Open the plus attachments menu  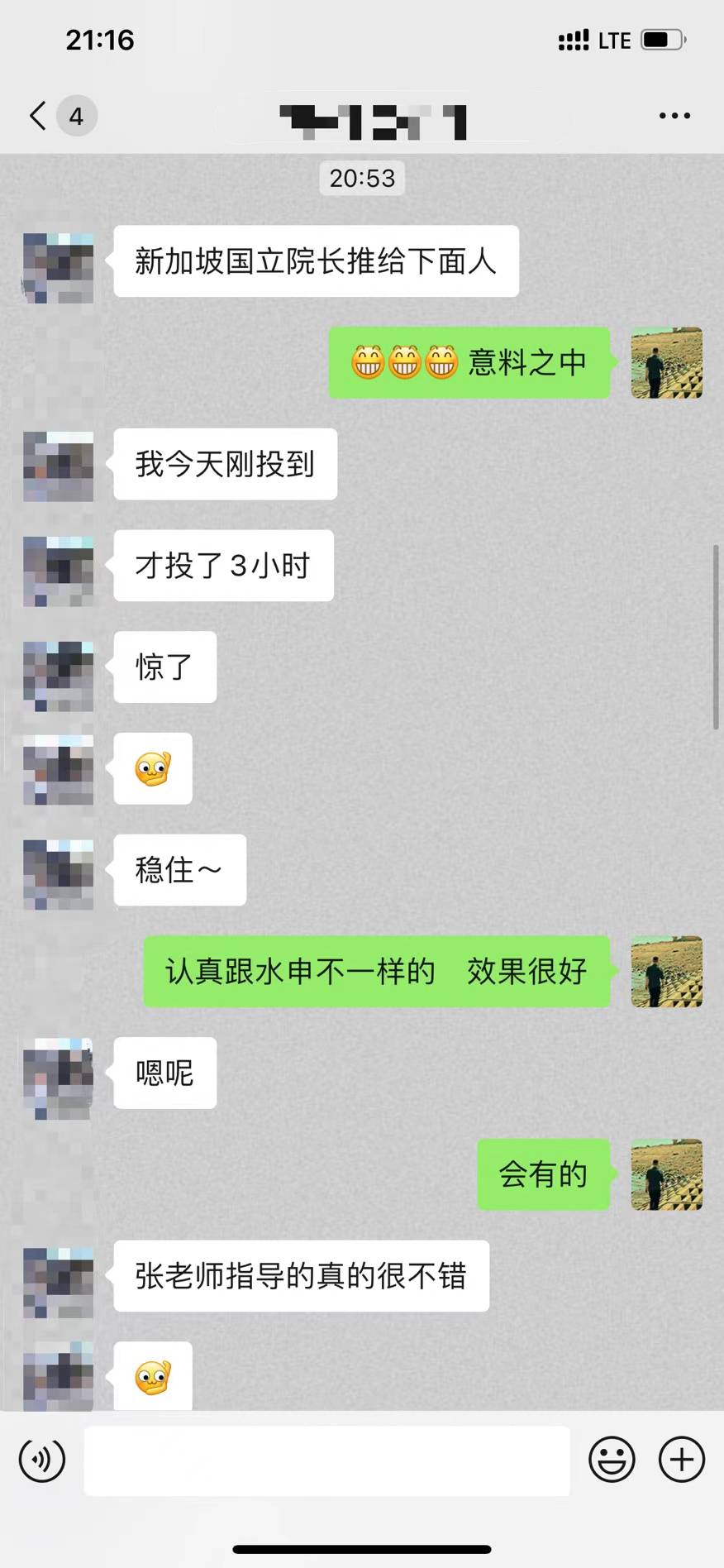click(682, 1460)
